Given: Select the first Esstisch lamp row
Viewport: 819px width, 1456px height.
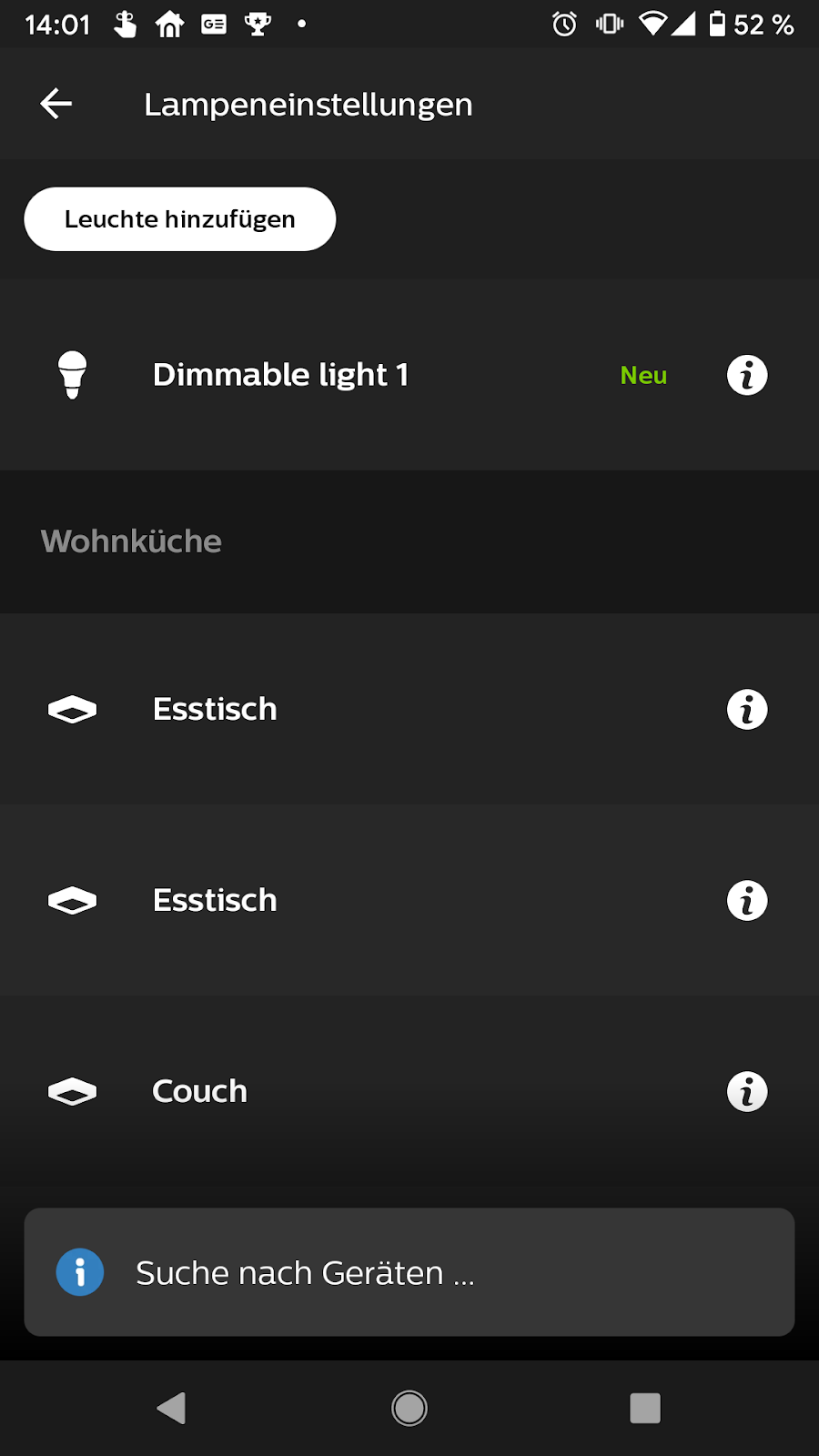Looking at the screenshot, I should coord(364,709).
